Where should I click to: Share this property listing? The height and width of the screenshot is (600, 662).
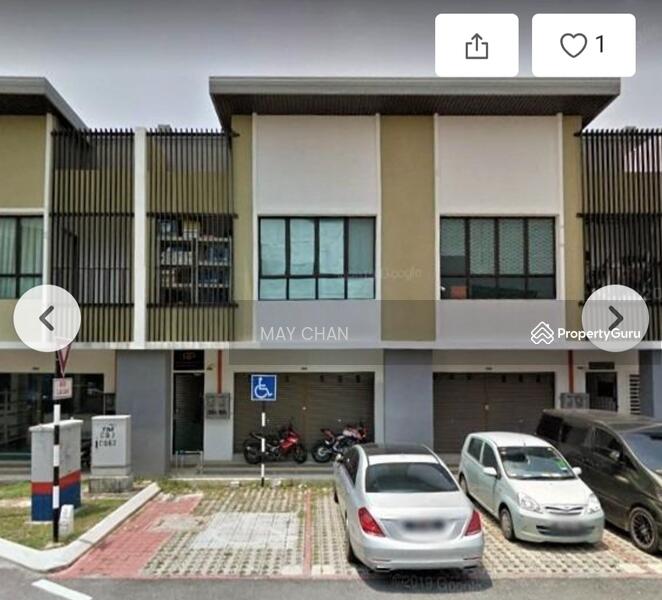pyautogui.click(x=476, y=46)
